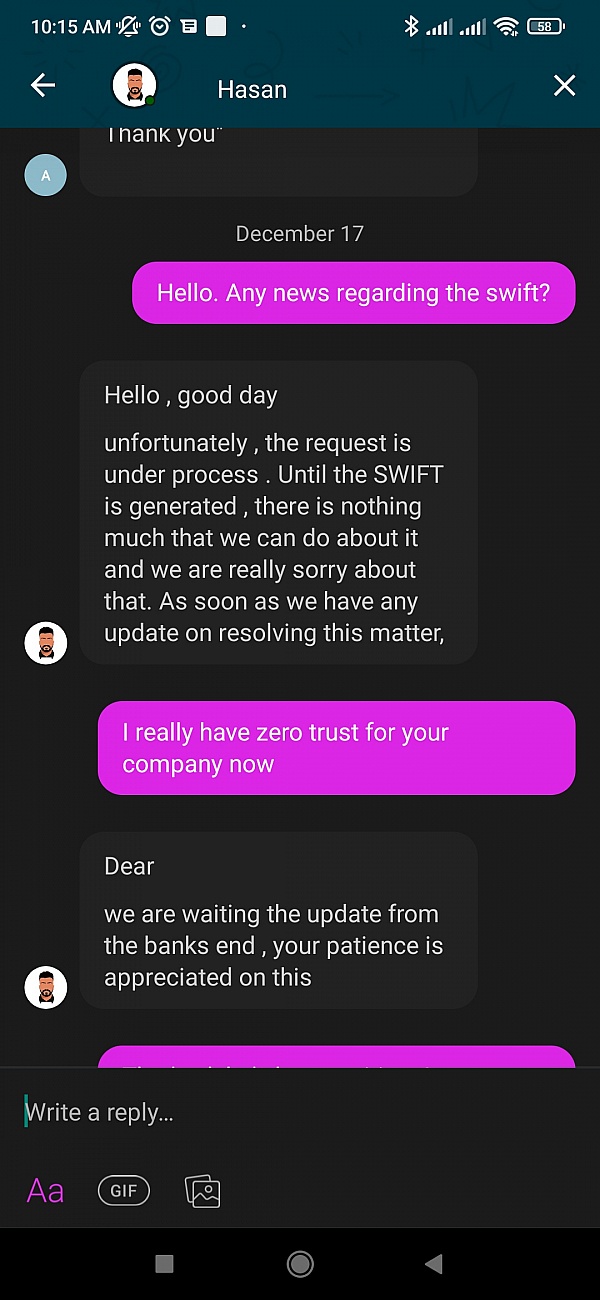
Task: Close the chat with Hasan
Action: tap(564, 86)
